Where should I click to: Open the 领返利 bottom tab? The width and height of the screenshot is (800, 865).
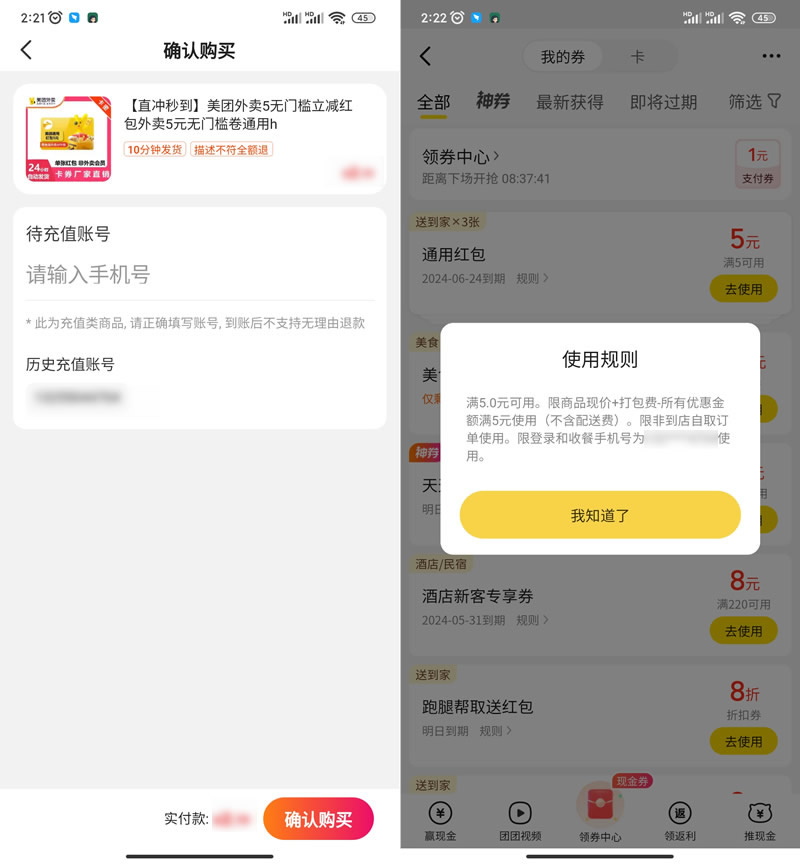[680, 822]
